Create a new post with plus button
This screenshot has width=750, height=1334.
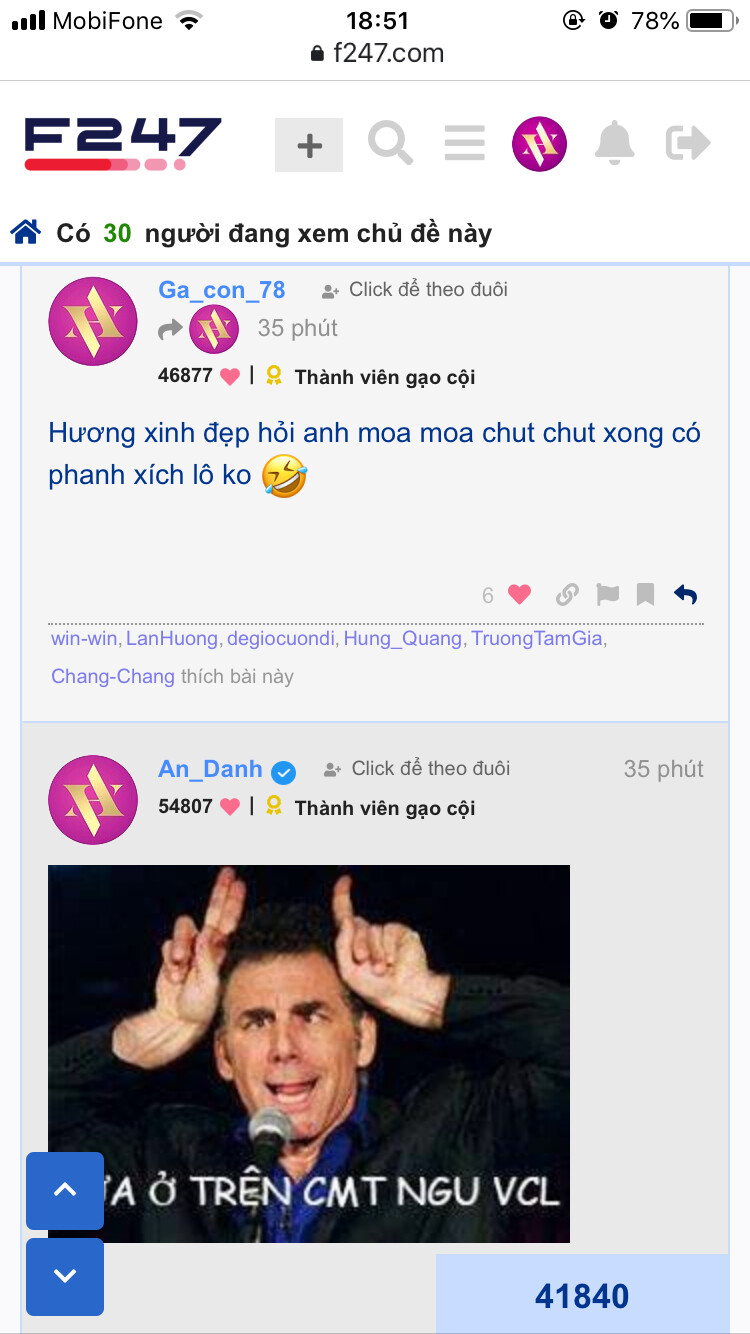(x=309, y=145)
